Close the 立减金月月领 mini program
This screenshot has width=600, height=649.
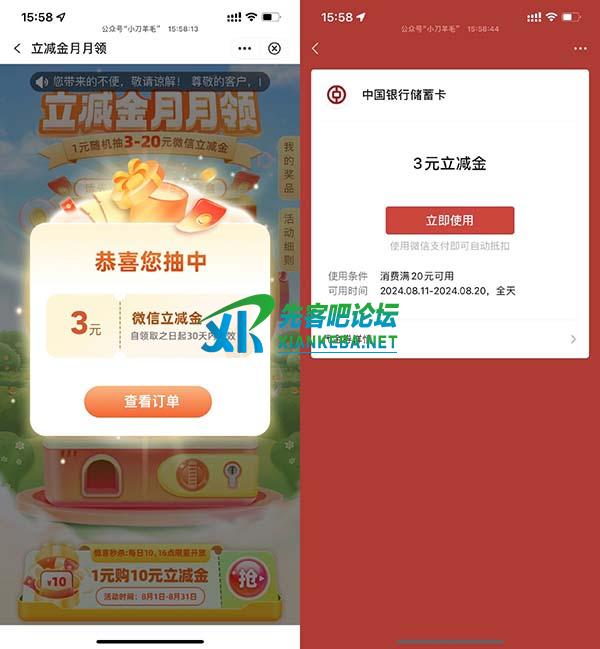pos(275,48)
